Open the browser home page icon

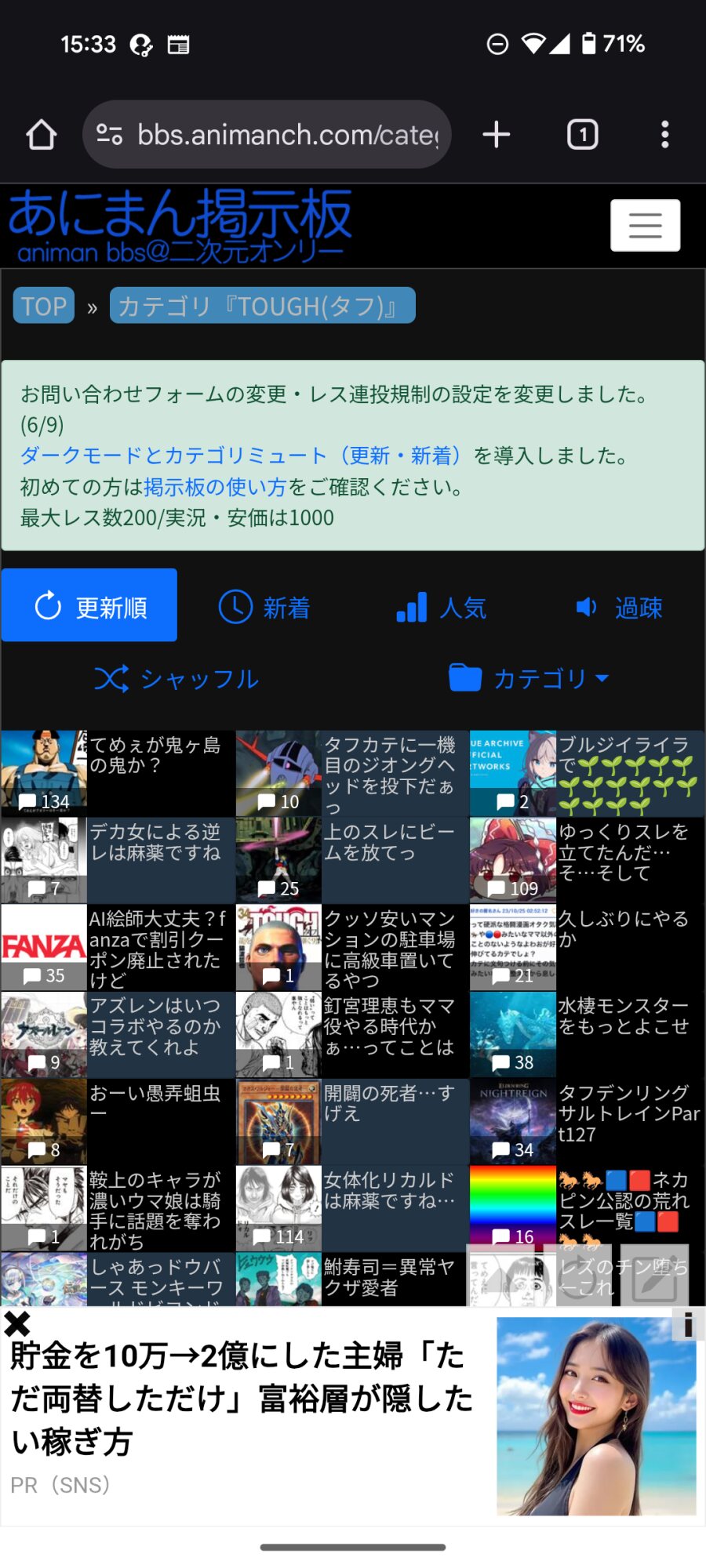(42, 135)
